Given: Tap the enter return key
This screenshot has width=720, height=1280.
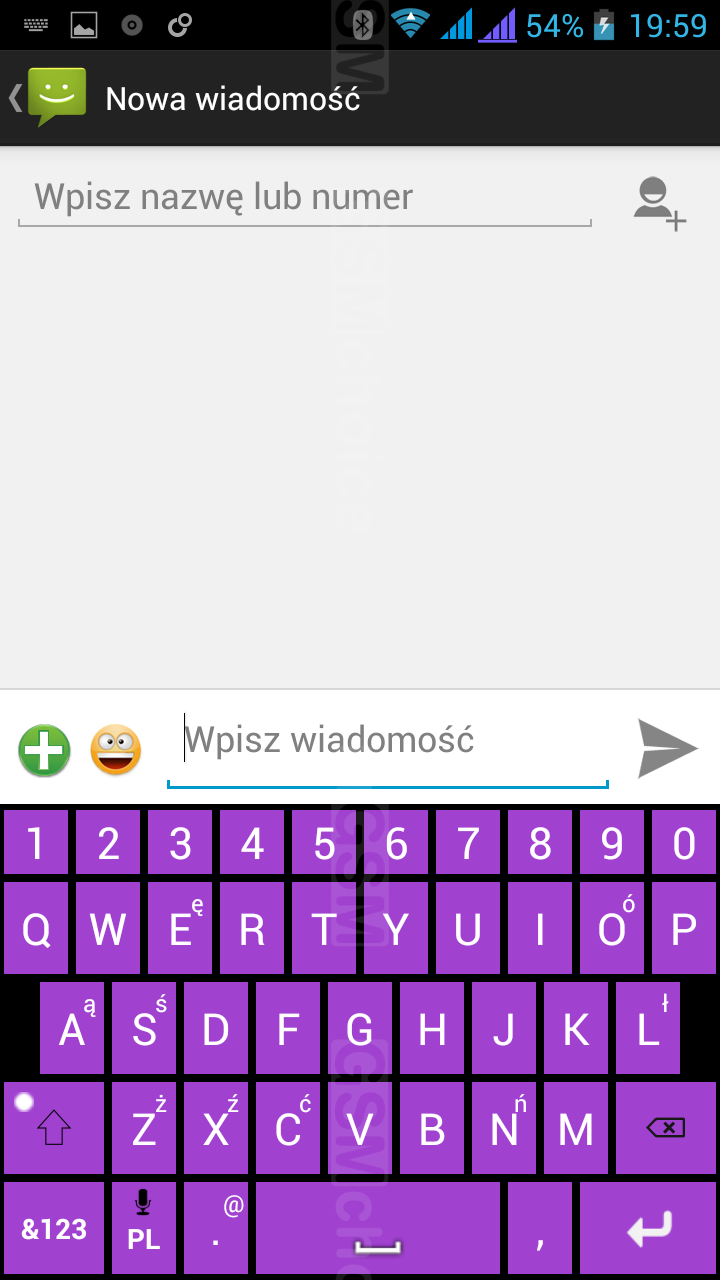Looking at the screenshot, I should point(650,1228).
